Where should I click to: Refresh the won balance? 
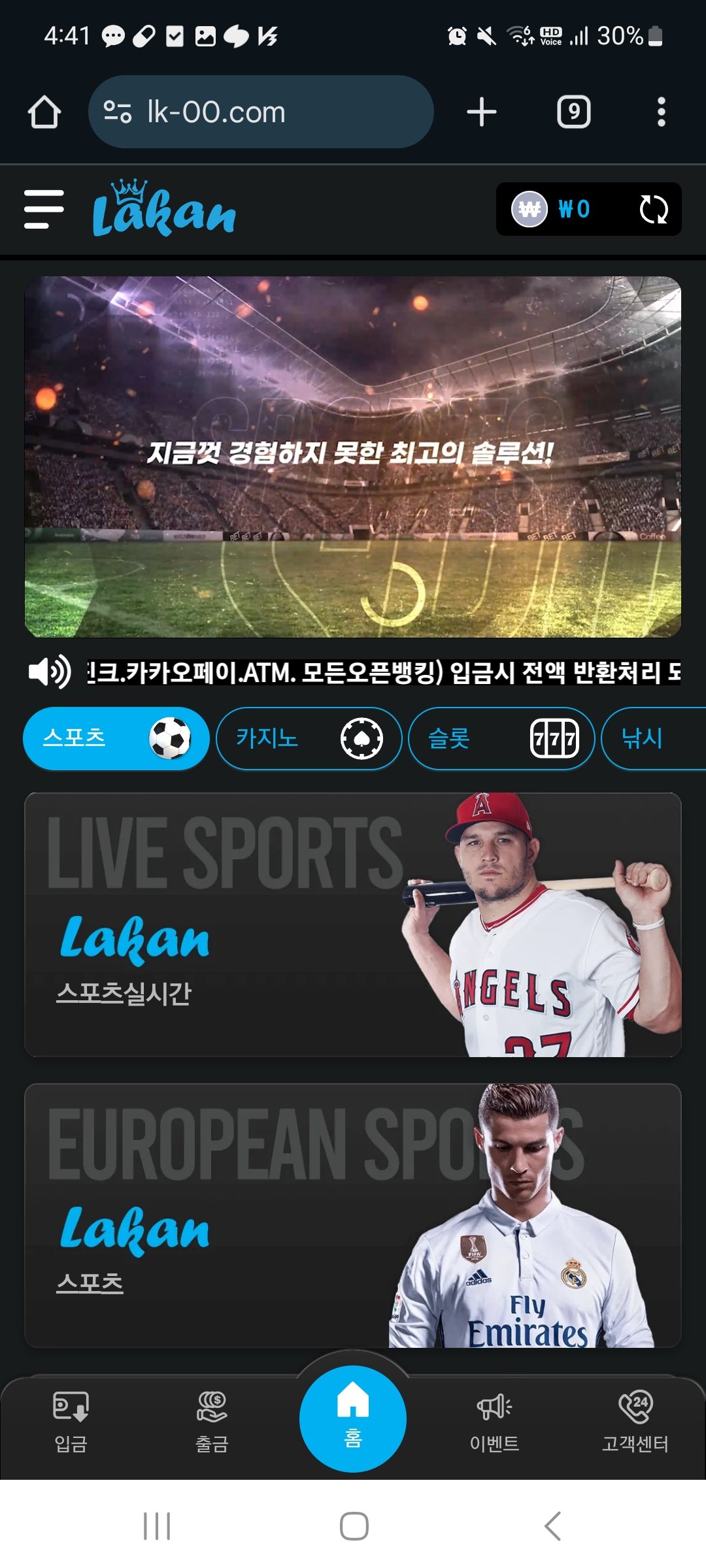(653, 210)
